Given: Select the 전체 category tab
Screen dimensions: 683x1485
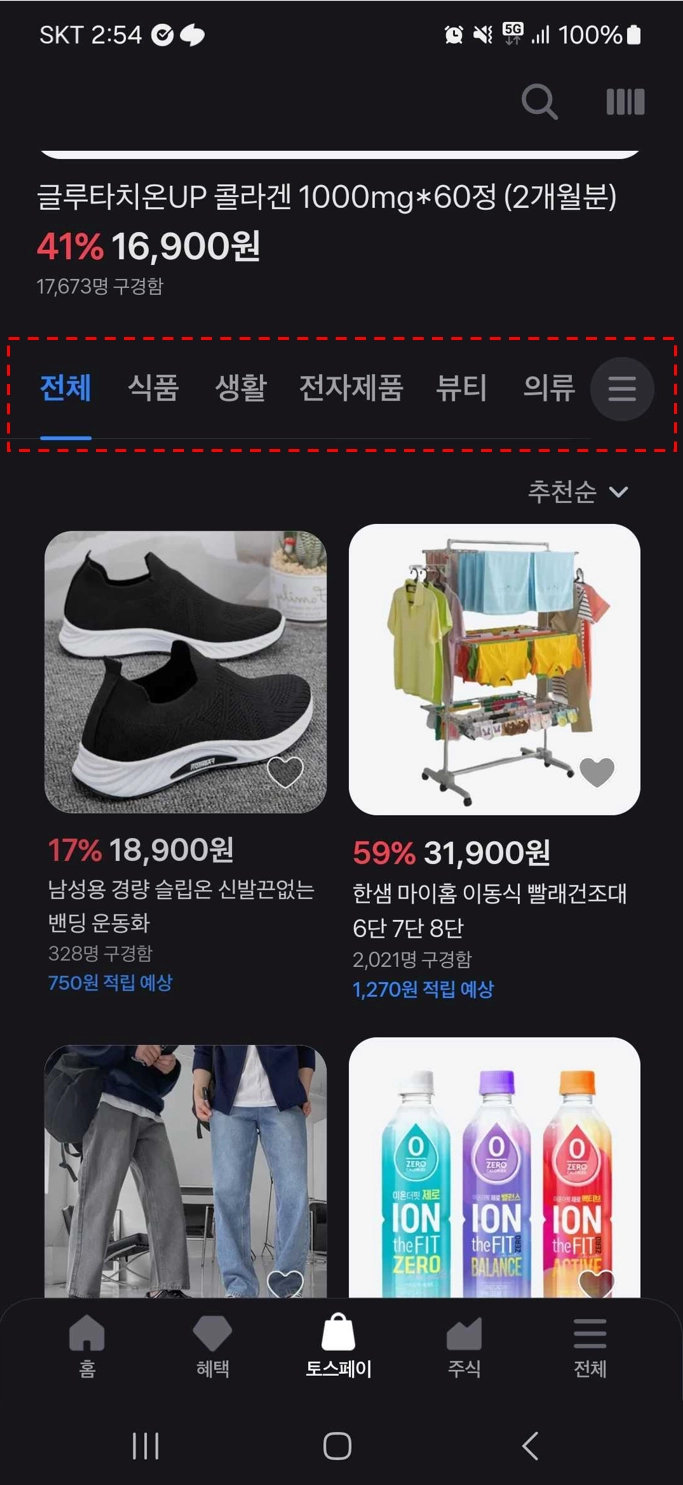Looking at the screenshot, I should [66, 388].
